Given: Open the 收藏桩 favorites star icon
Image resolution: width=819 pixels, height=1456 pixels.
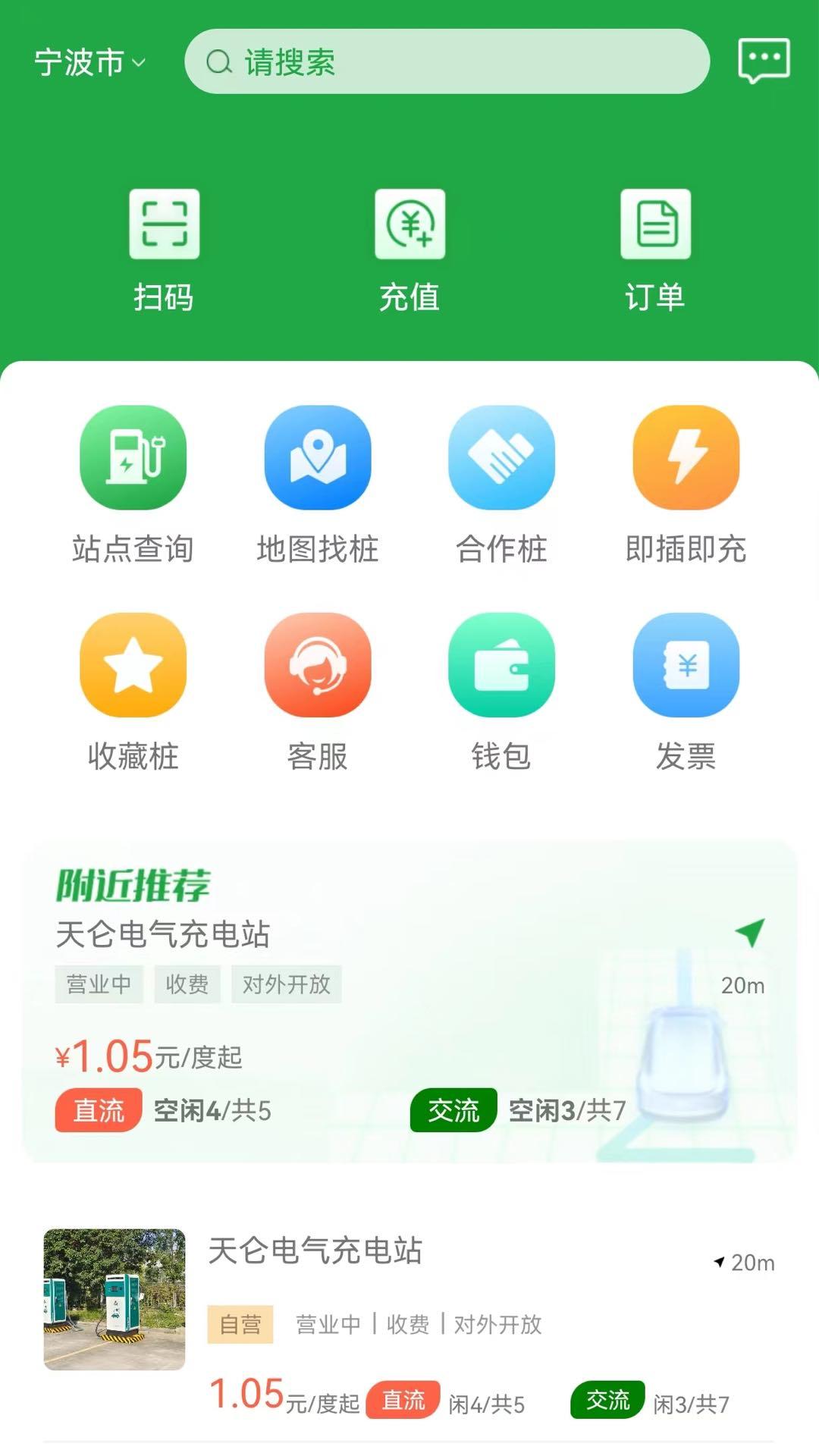Looking at the screenshot, I should [x=132, y=664].
